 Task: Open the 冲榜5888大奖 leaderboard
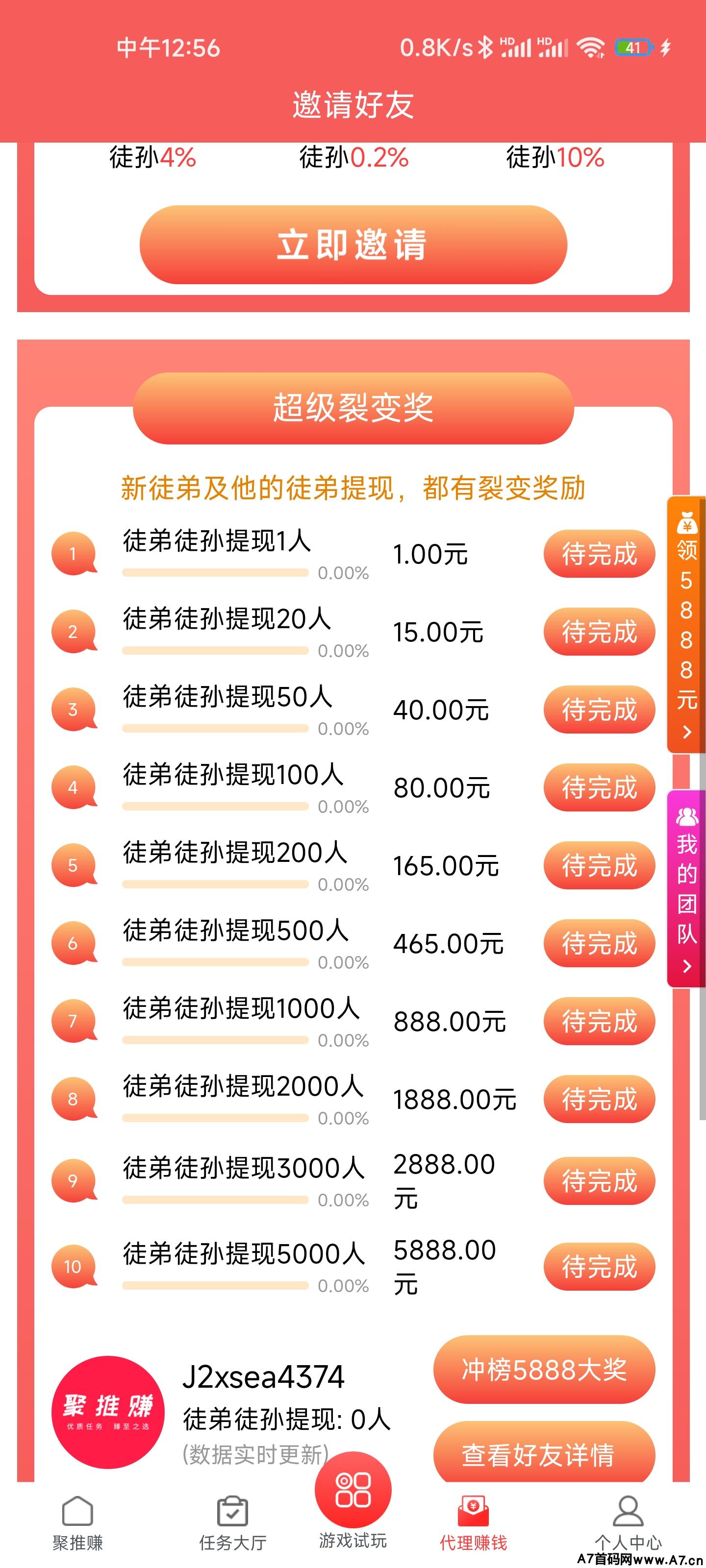[544, 1370]
